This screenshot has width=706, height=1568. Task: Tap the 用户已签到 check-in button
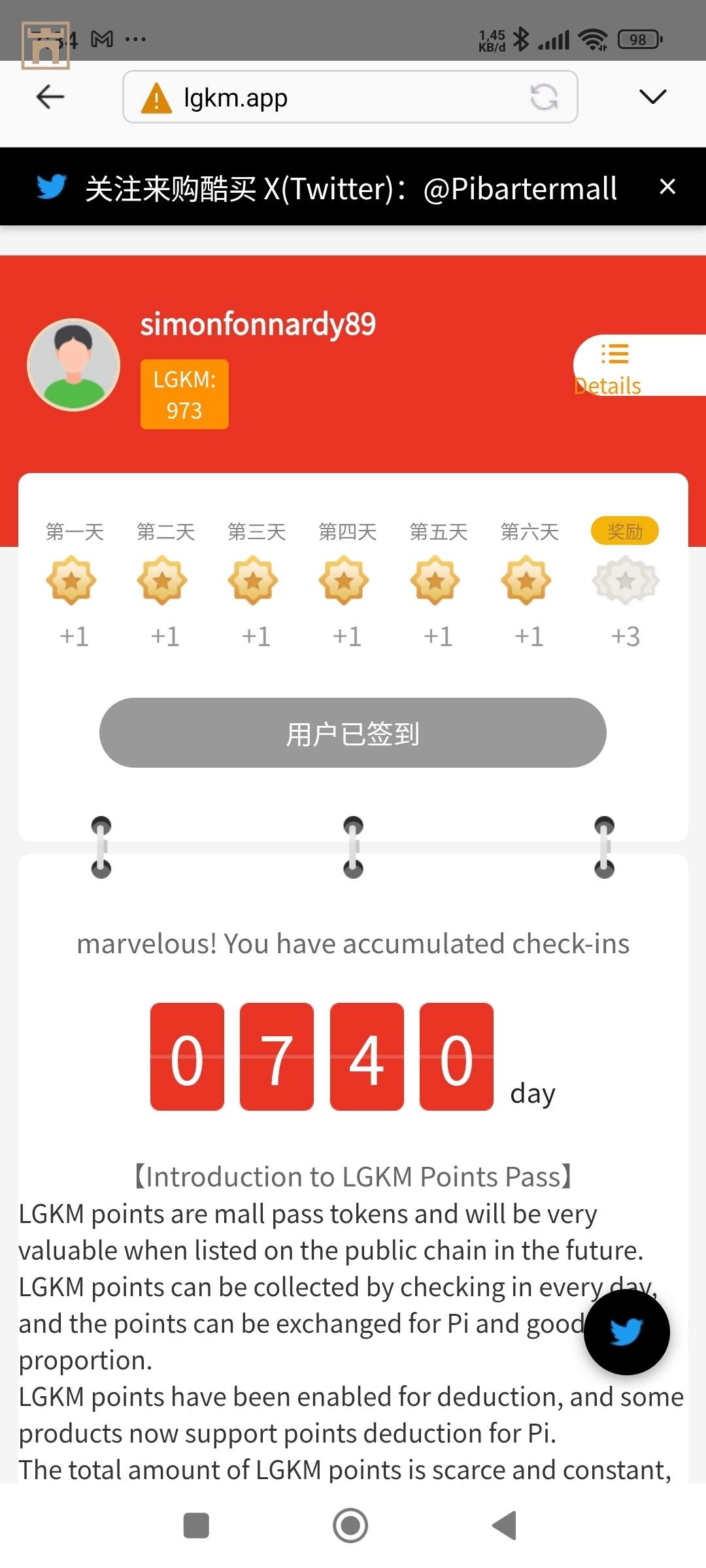click(x=352, y=733)
